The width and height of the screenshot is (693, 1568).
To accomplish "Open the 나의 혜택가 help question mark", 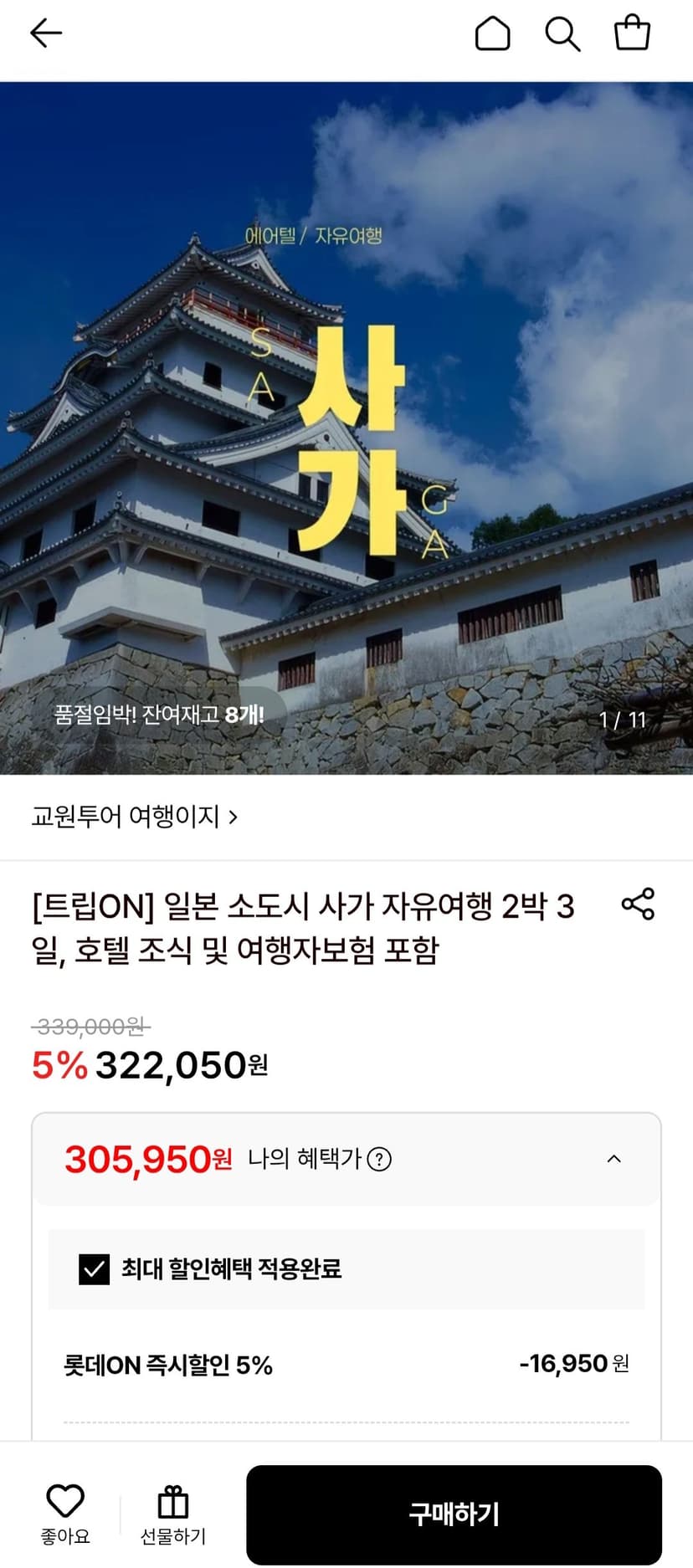I will (x=379, y=1159).
